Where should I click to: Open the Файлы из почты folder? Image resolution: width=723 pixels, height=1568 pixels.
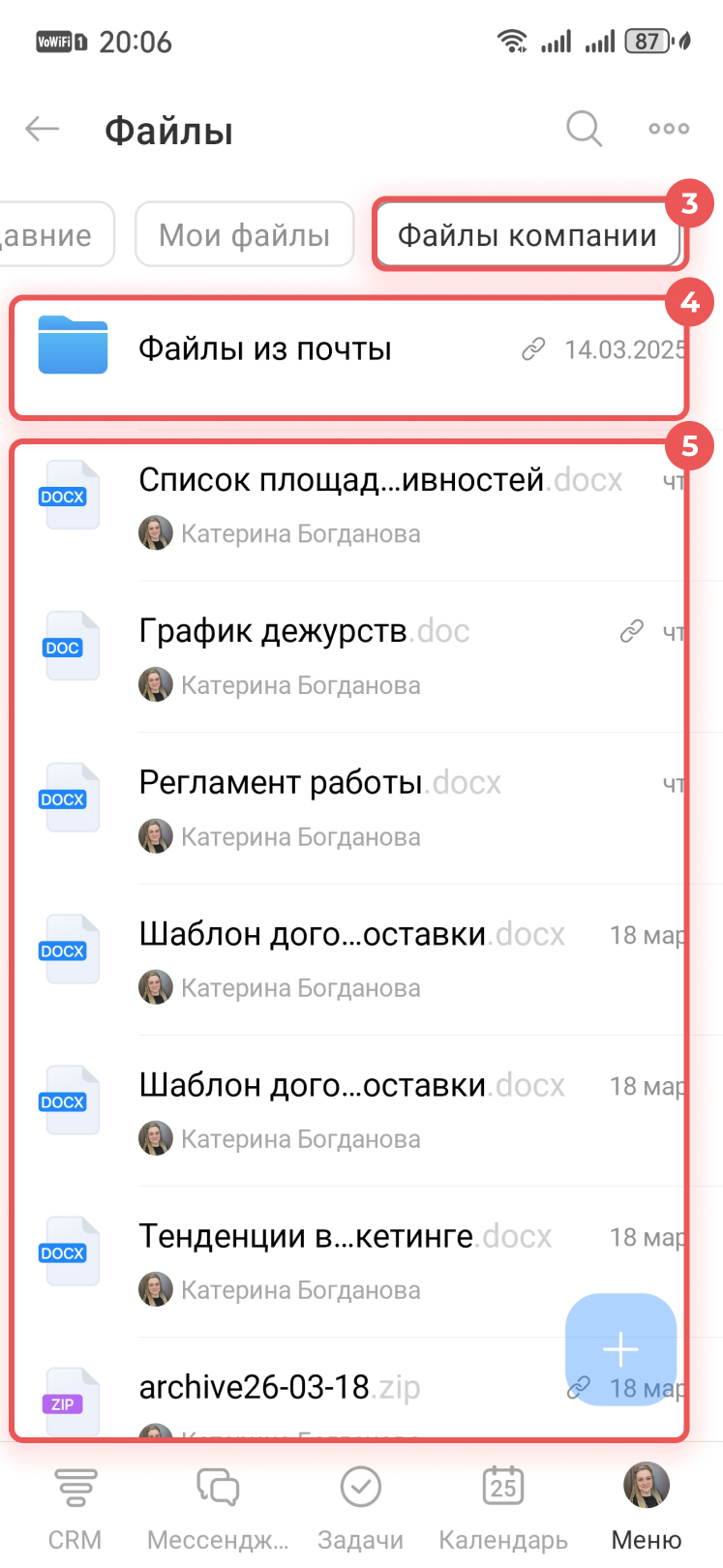coord(264,349)
